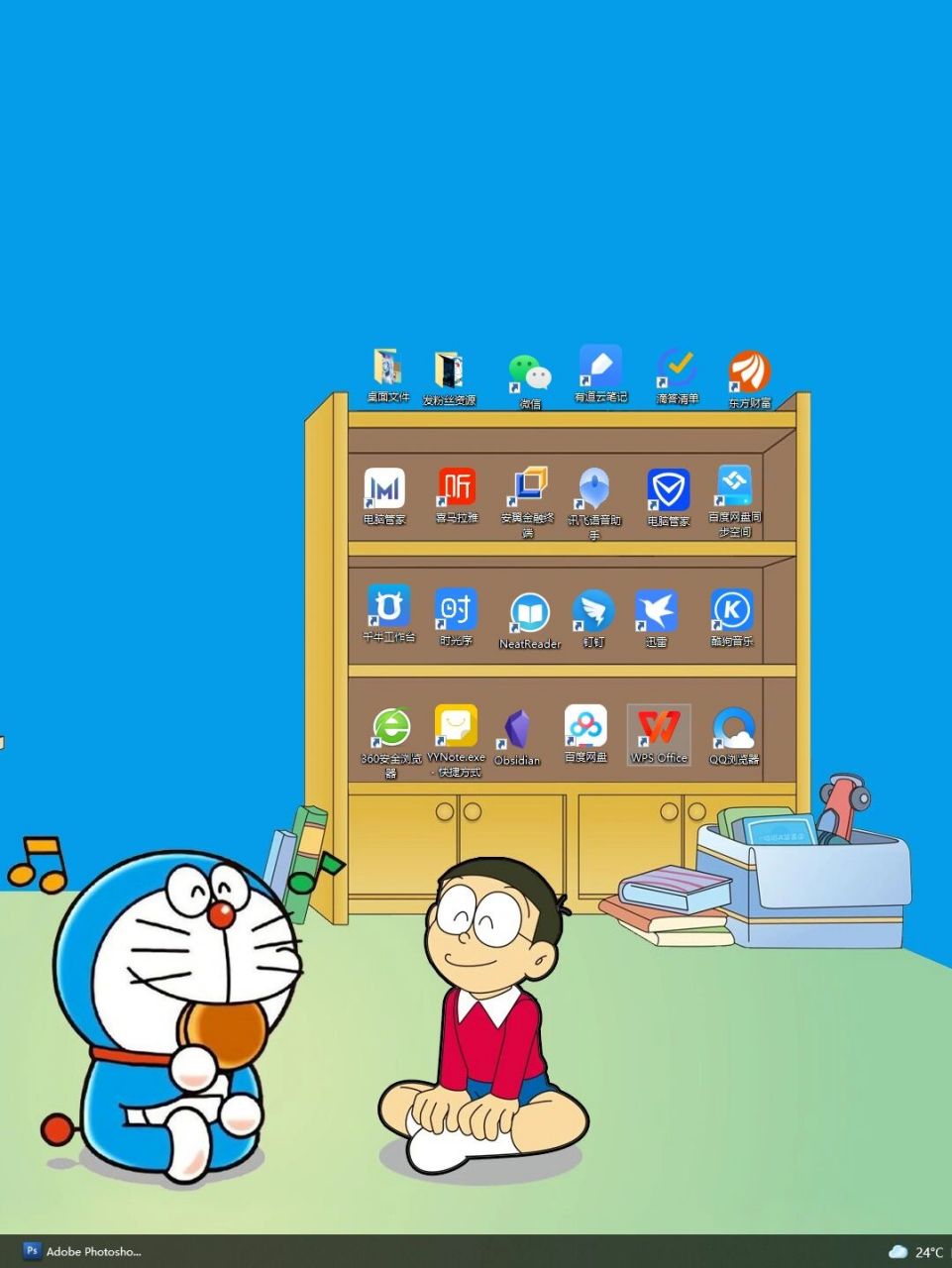Image resolution: width=952 pixels, height=1268 pixels.
Task: Launch the 东方财富 app
Action: click(x=749, y=373)
